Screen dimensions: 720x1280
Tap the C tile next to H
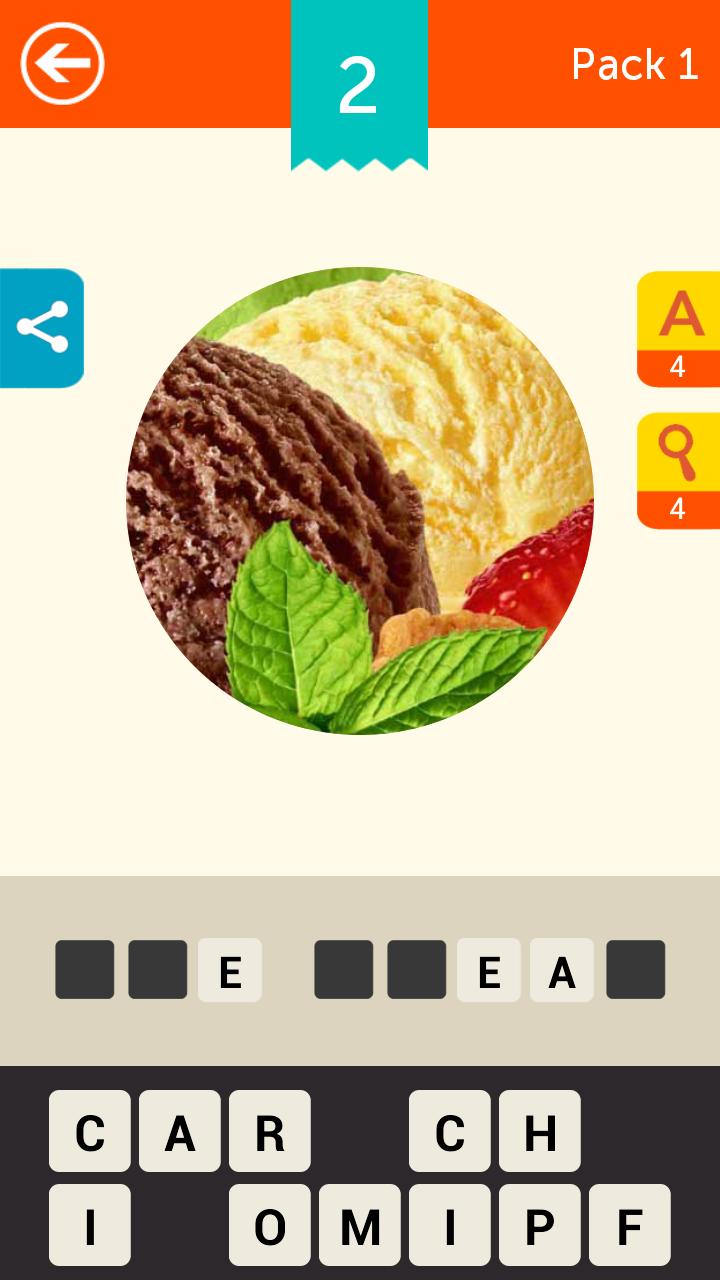[450, 1133]
